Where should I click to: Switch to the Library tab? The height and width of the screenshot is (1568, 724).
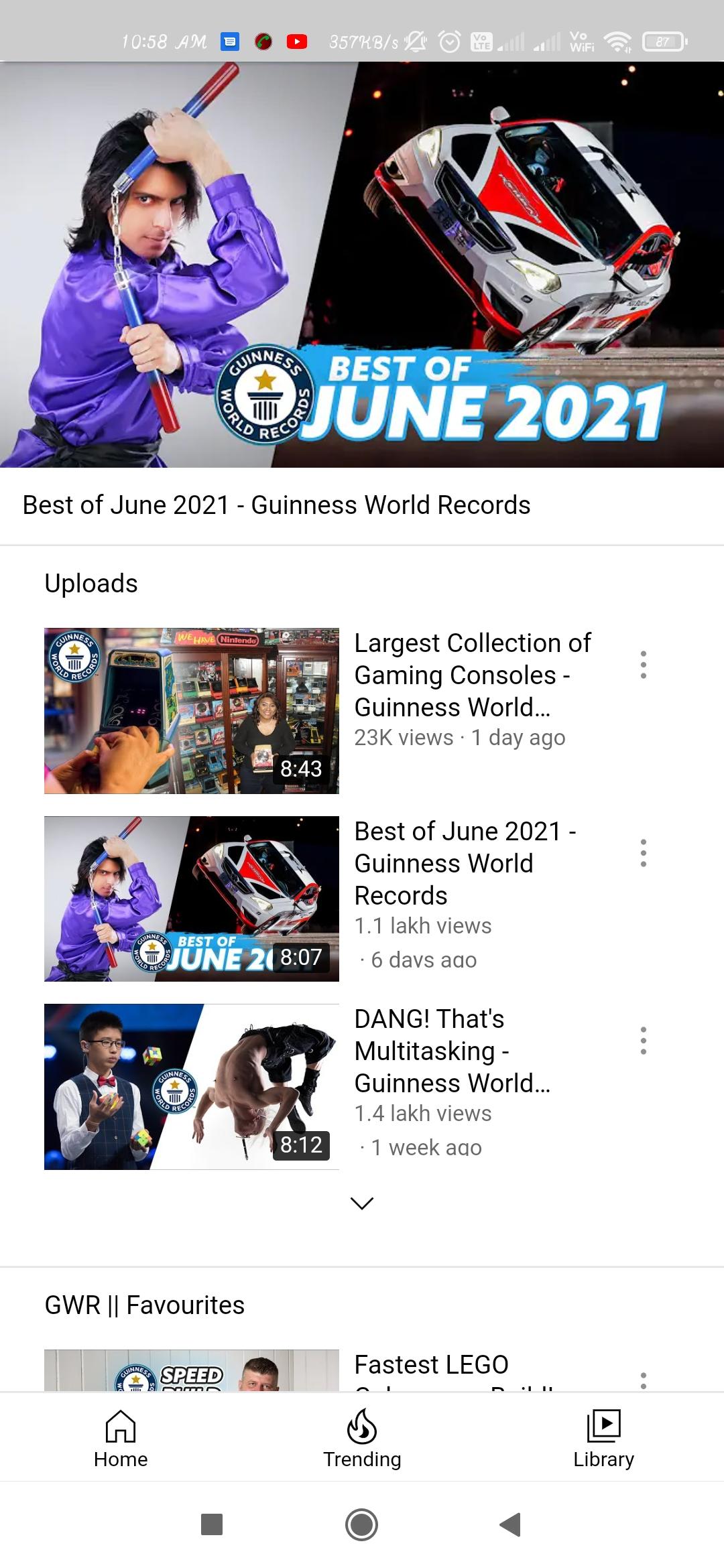[x=603, y=1438]
